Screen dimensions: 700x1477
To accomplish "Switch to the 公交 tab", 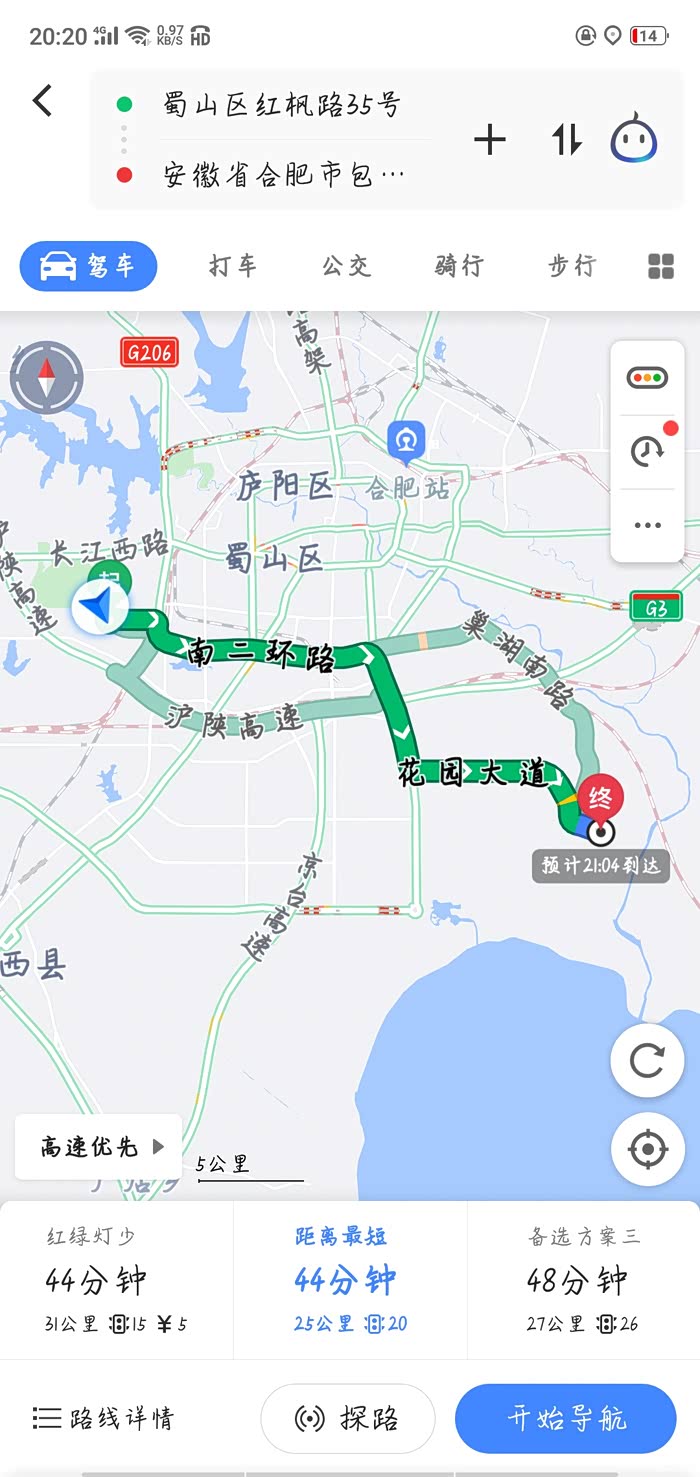I will (346, 266).
